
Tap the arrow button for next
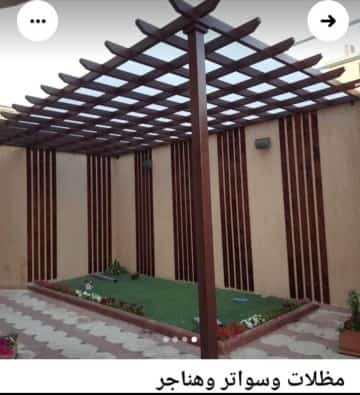(x=328, y=21)
